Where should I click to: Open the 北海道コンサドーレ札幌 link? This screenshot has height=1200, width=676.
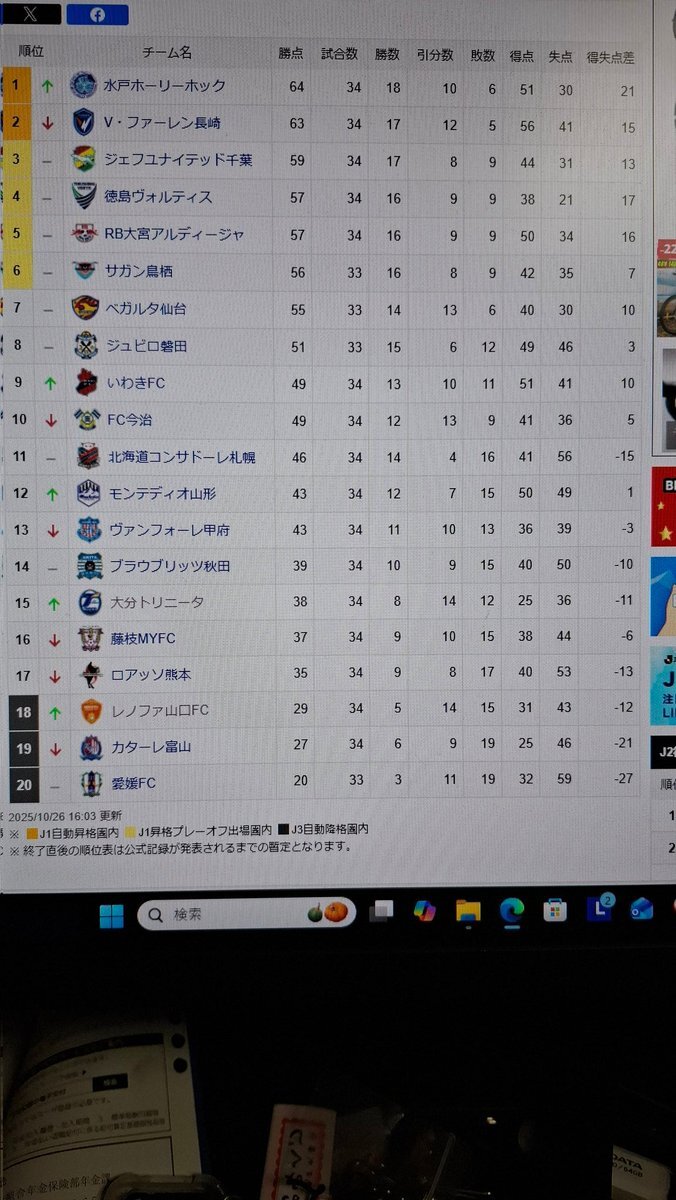[181, 457]
